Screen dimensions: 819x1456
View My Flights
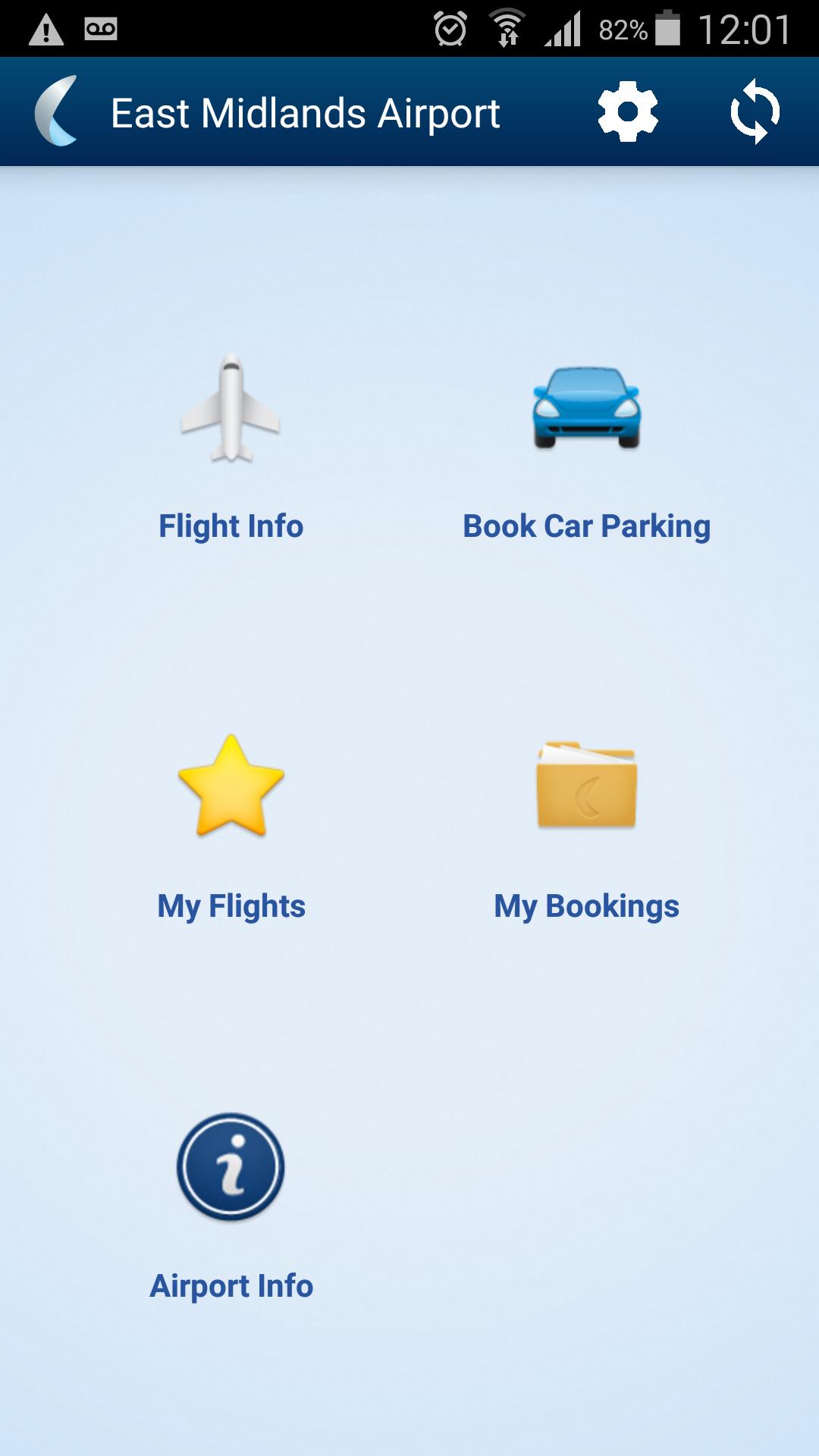tap(231, 827)
